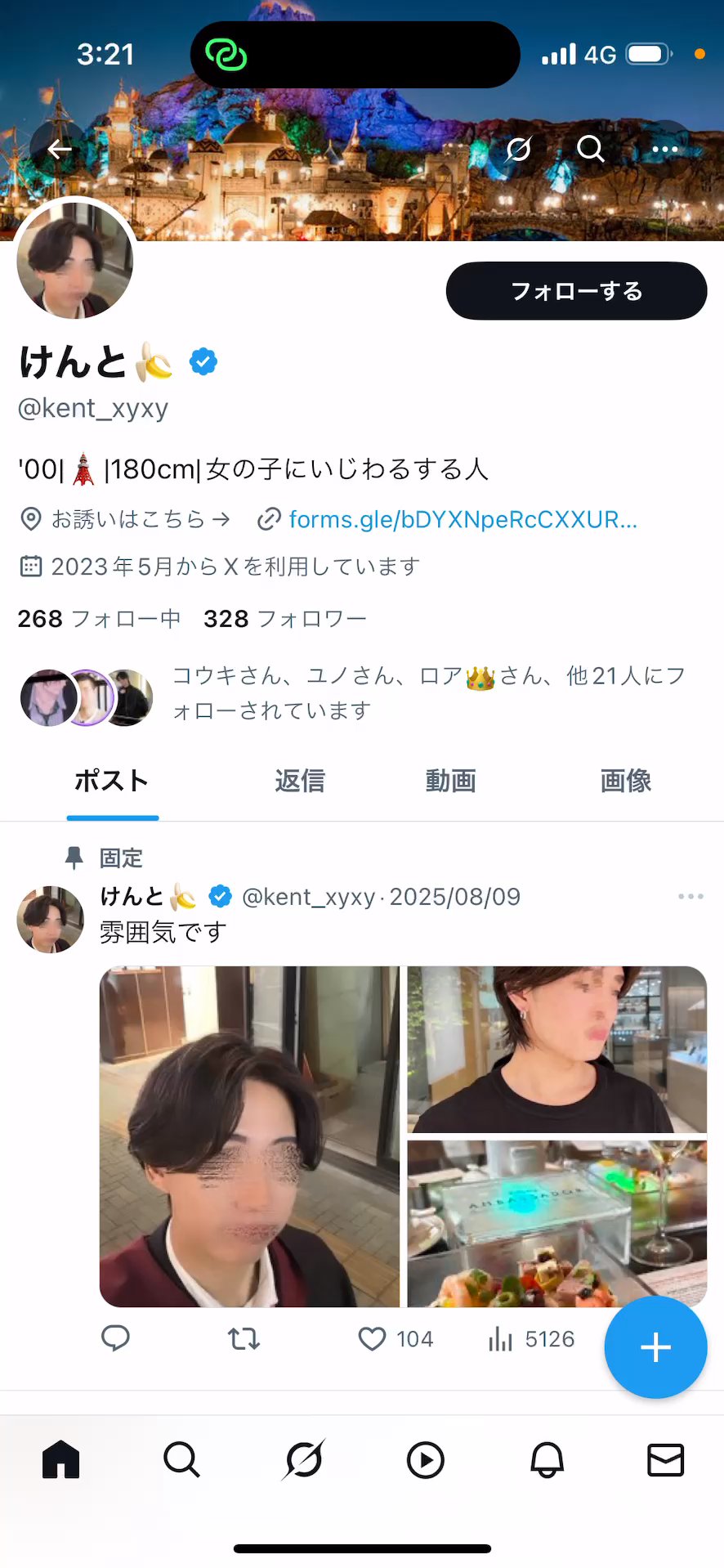Open the pinned post's more options
The height and width of the screenshot is (1568, 724).
(x=690, y=897)
